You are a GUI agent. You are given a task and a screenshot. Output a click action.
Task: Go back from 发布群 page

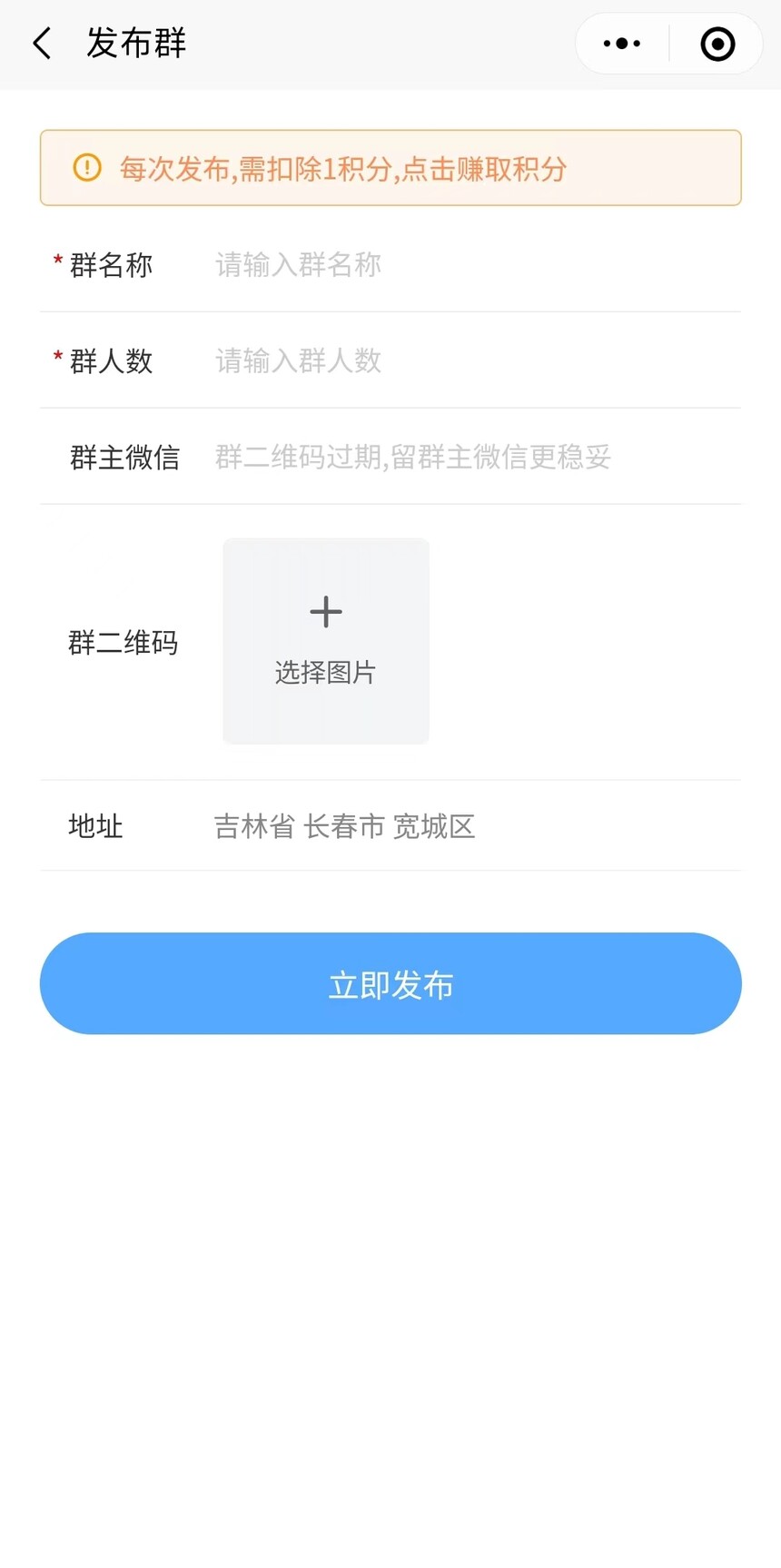43,44
